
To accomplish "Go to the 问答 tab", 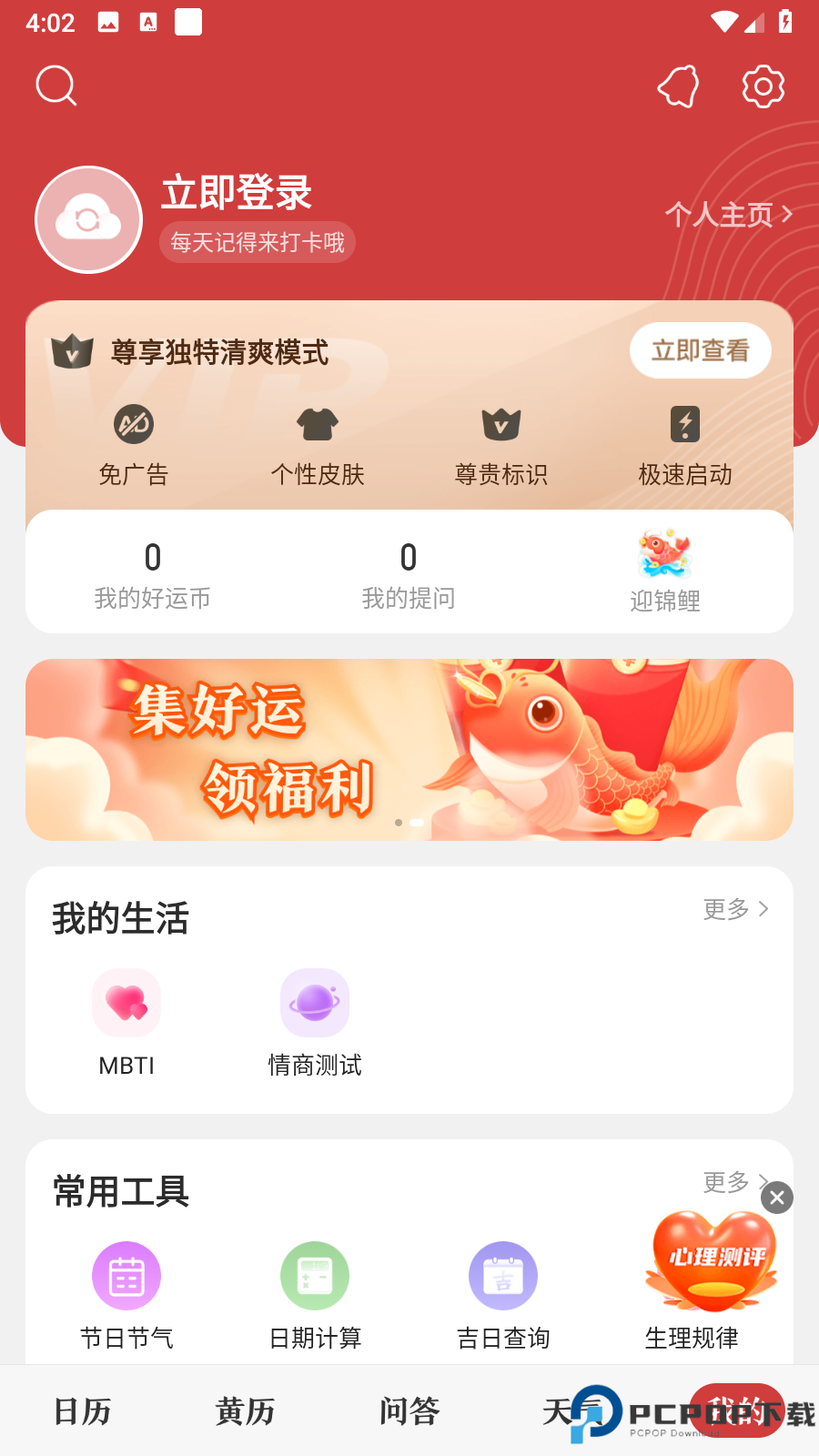I will point(409,1411).
